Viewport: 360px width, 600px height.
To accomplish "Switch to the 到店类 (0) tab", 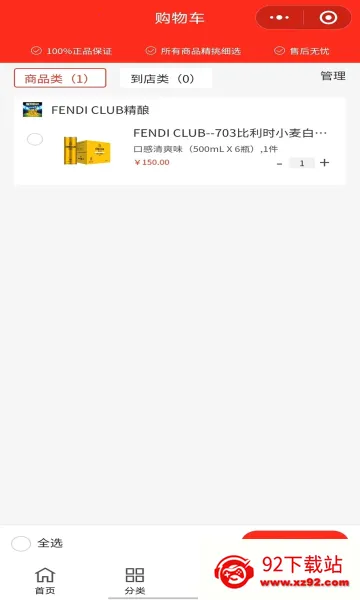I will [x=166, y=78].
